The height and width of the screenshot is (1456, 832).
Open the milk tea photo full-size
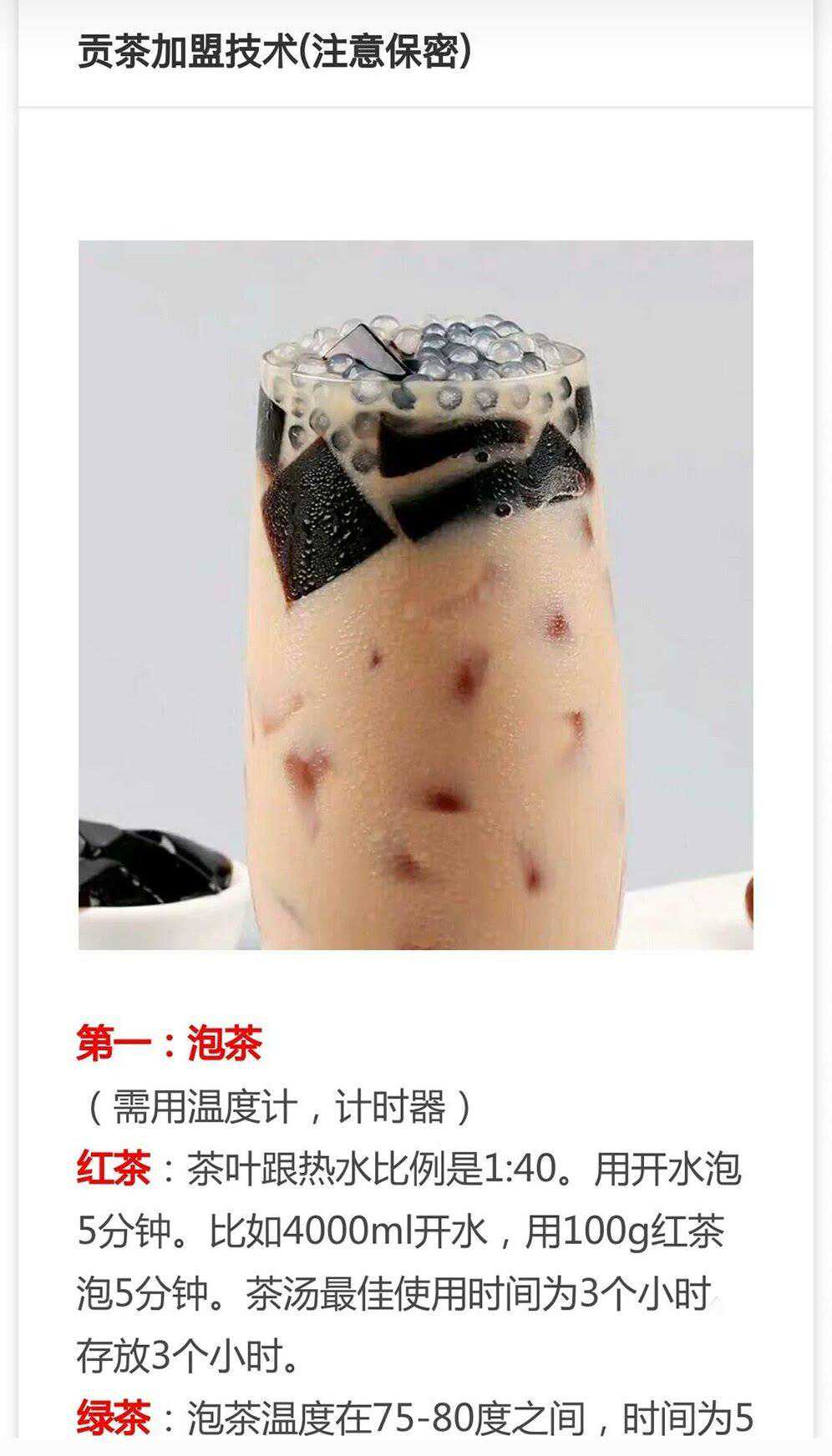click(416, 594)
